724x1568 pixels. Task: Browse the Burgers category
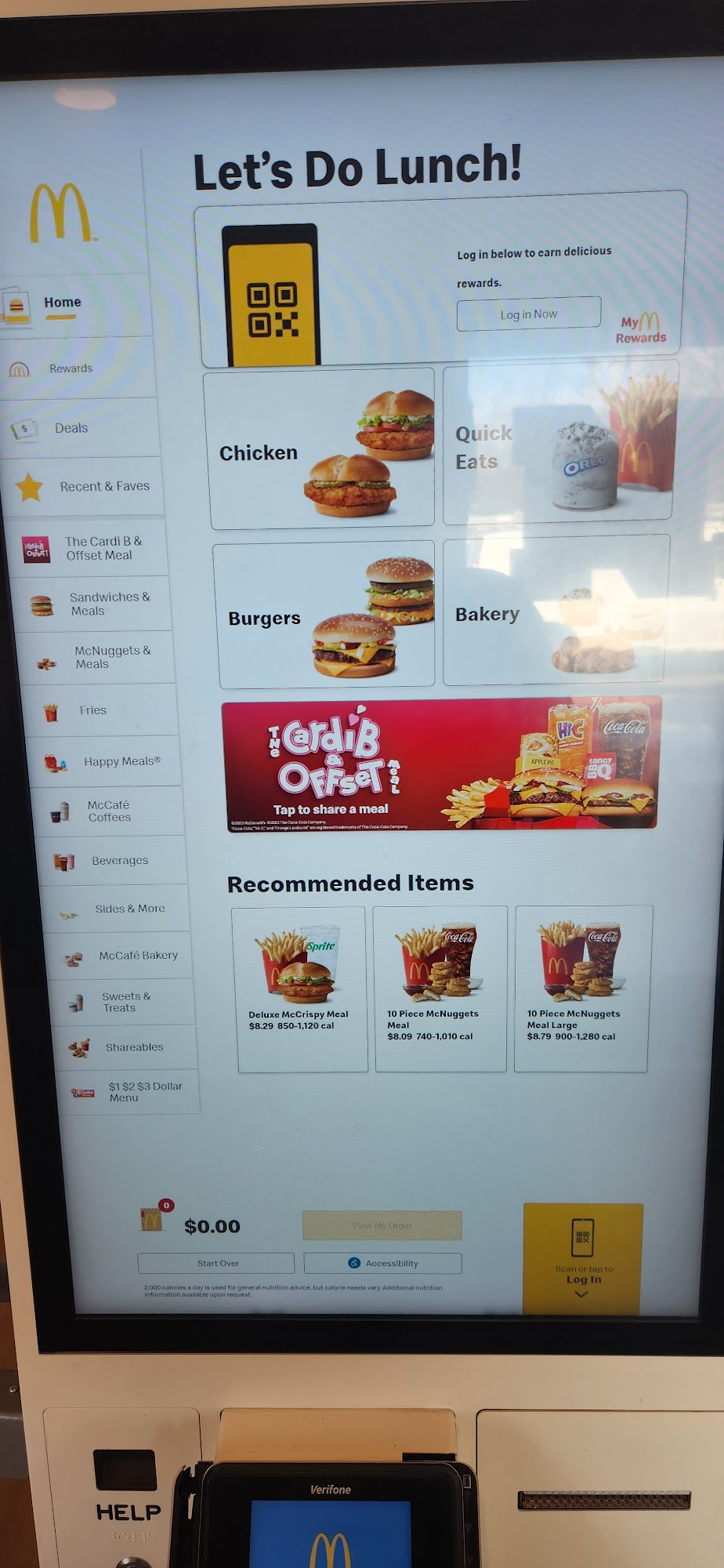(325, 615)
